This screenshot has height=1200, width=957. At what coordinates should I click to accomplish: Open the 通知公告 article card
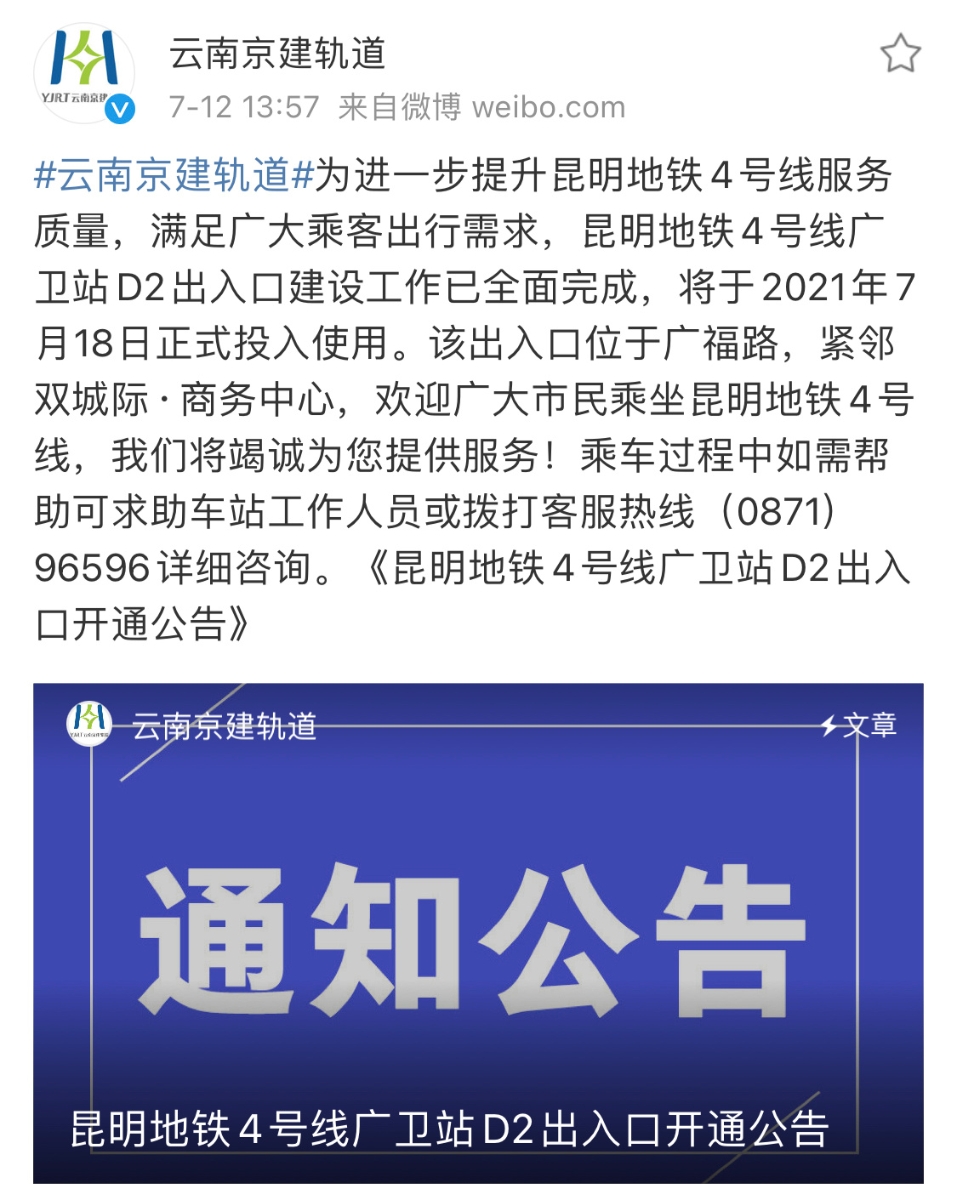[478, 930]
